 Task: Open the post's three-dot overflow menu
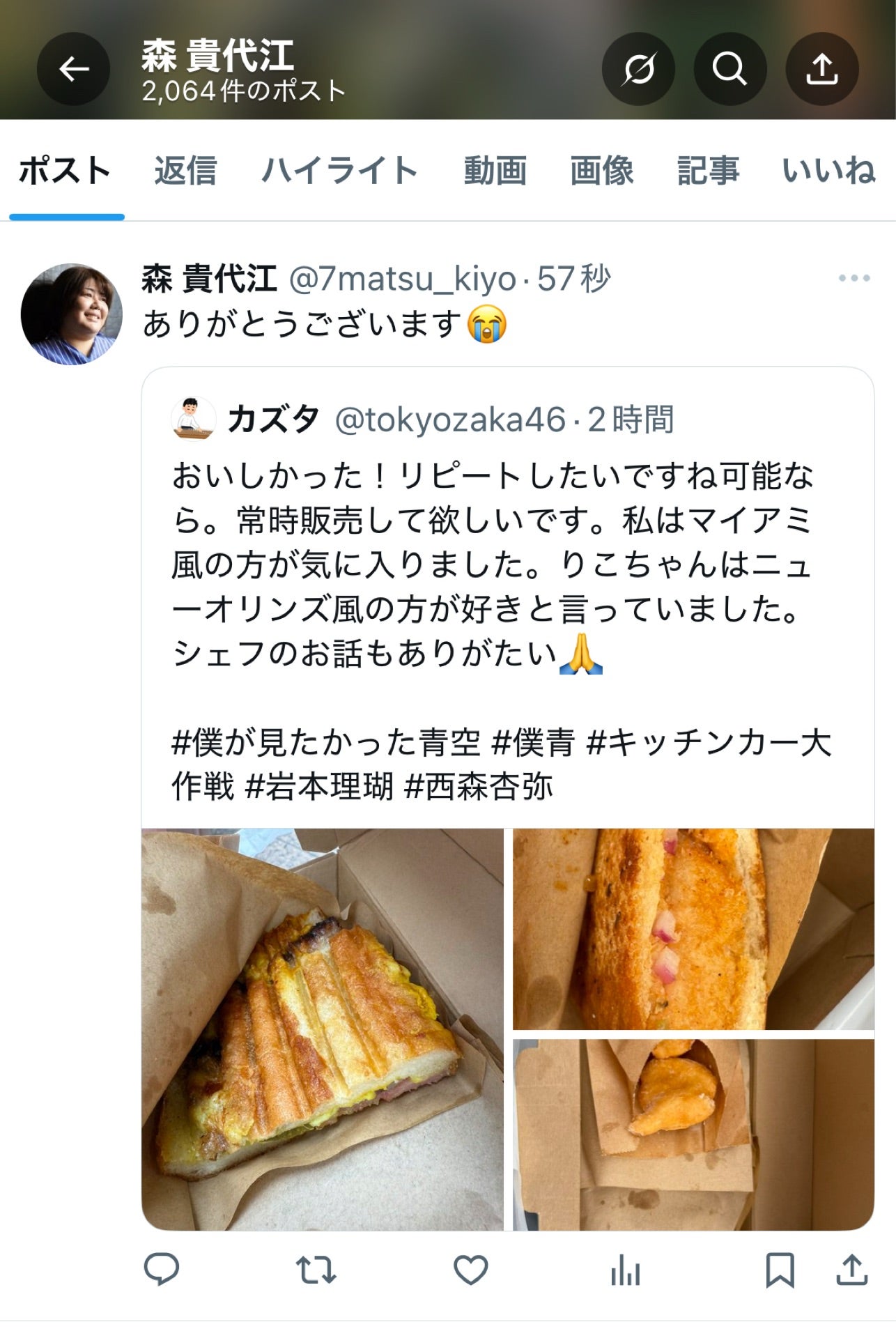(853, 278)
